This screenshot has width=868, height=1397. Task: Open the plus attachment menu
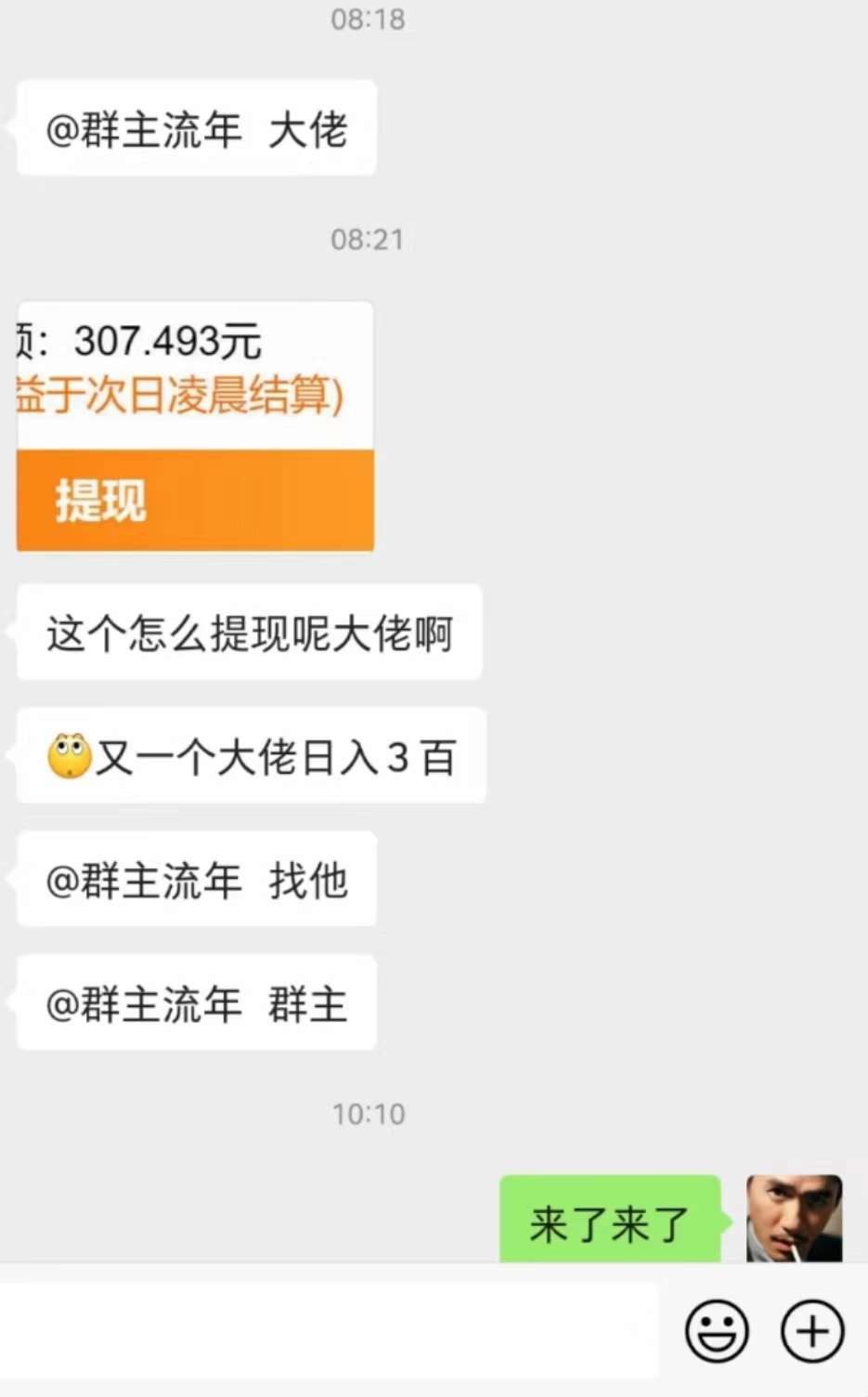point(812,1331)
